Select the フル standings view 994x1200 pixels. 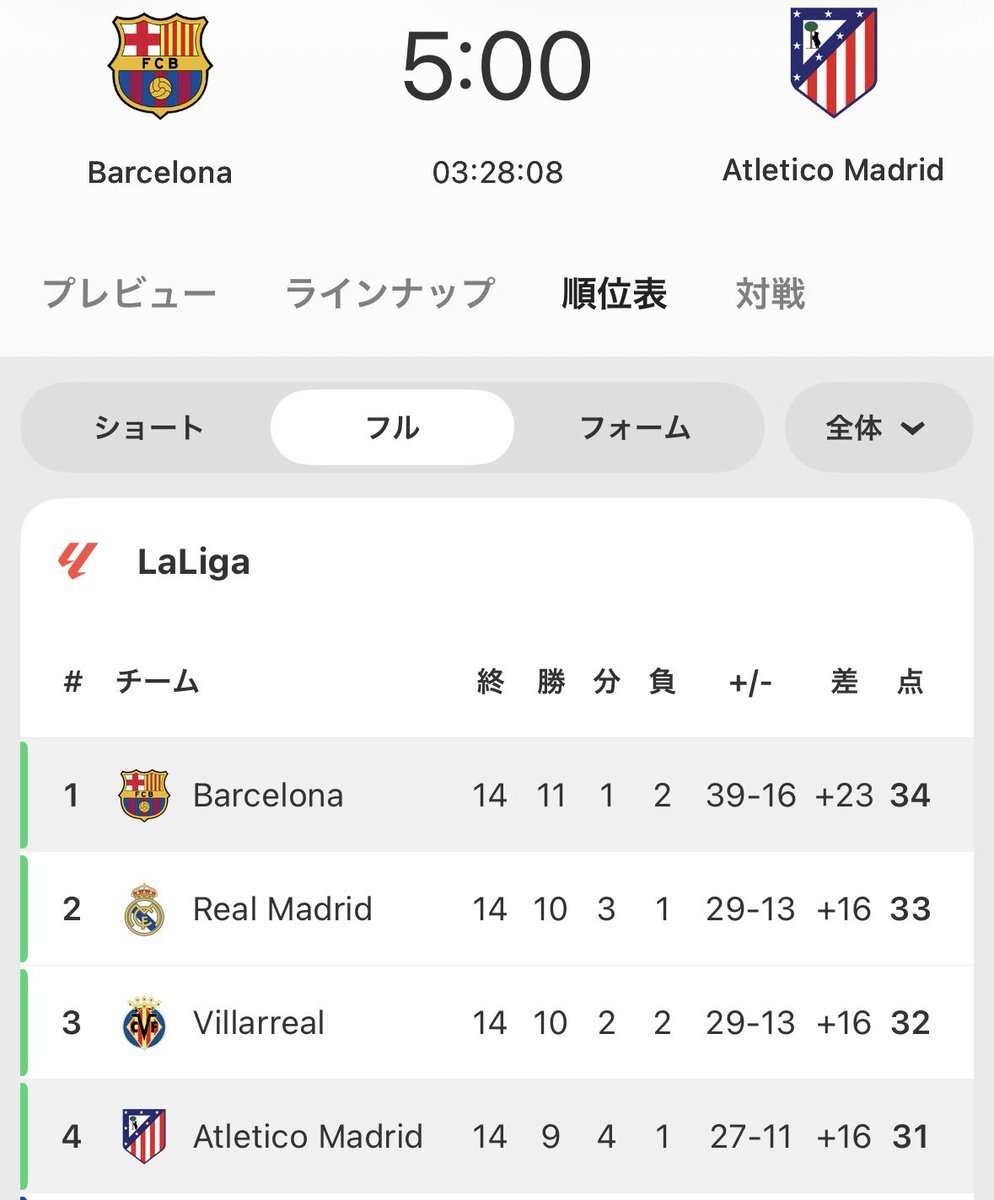click(x=392, y=428)
